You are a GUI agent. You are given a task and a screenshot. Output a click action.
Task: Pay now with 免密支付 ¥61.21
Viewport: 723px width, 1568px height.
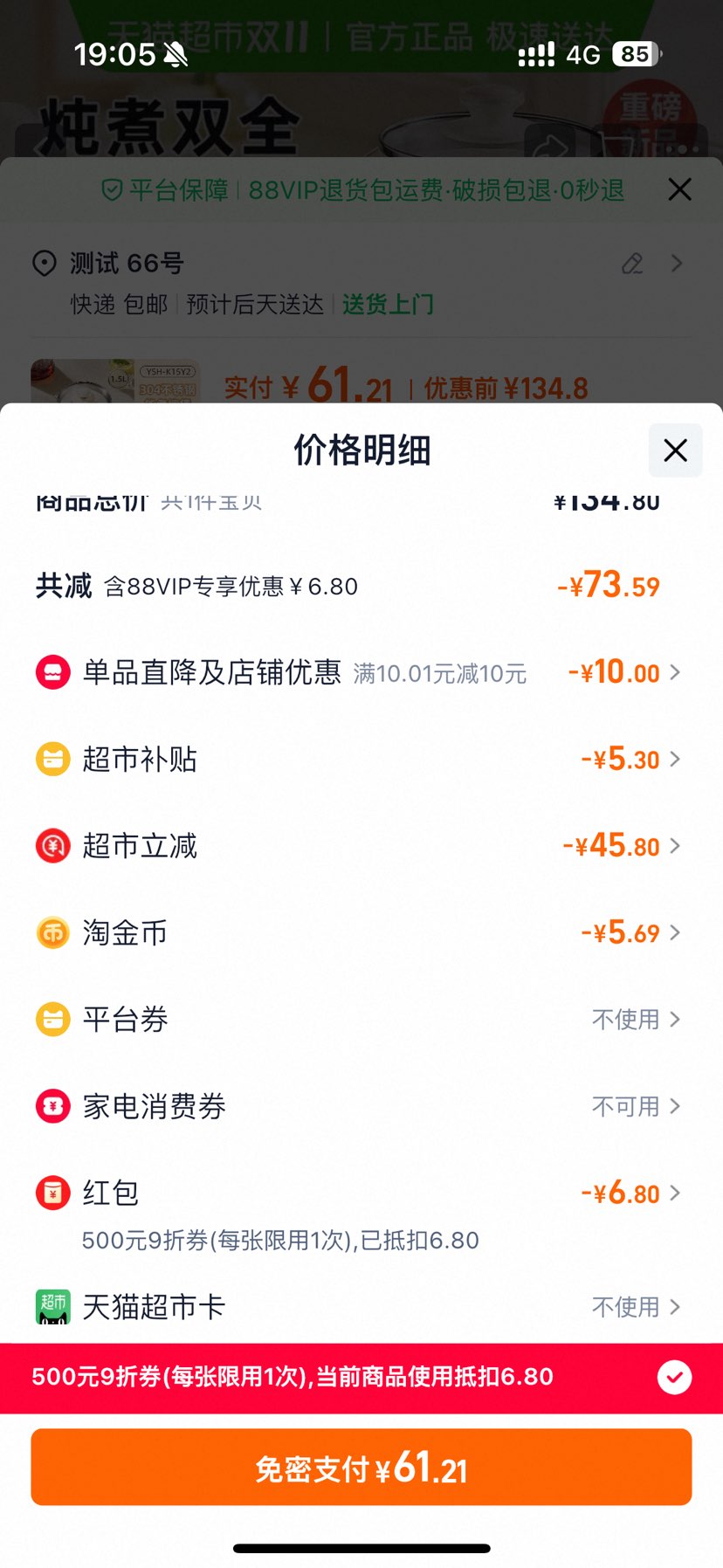[x=361, y=1468]
